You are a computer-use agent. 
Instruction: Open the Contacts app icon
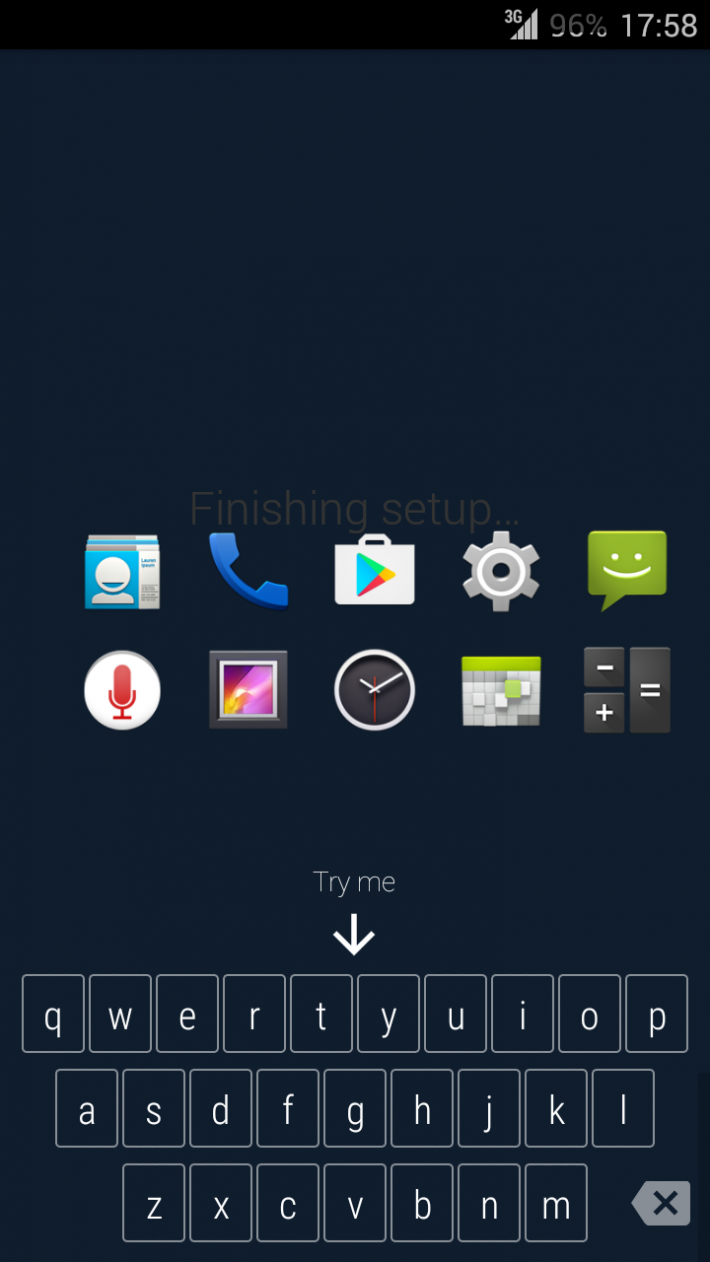[122, 572]
